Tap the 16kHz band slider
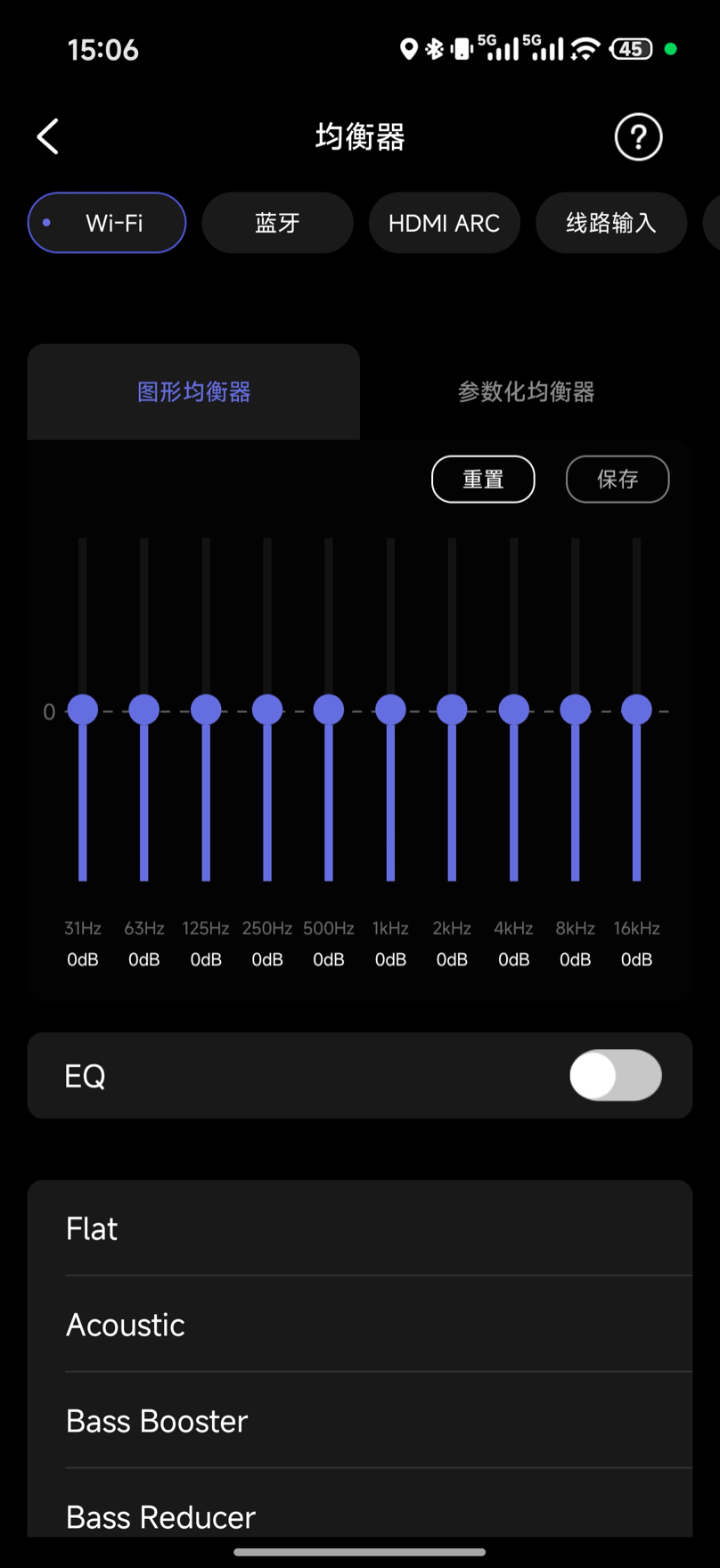Screen dimensions: 720x1568 tap(636, 710)
